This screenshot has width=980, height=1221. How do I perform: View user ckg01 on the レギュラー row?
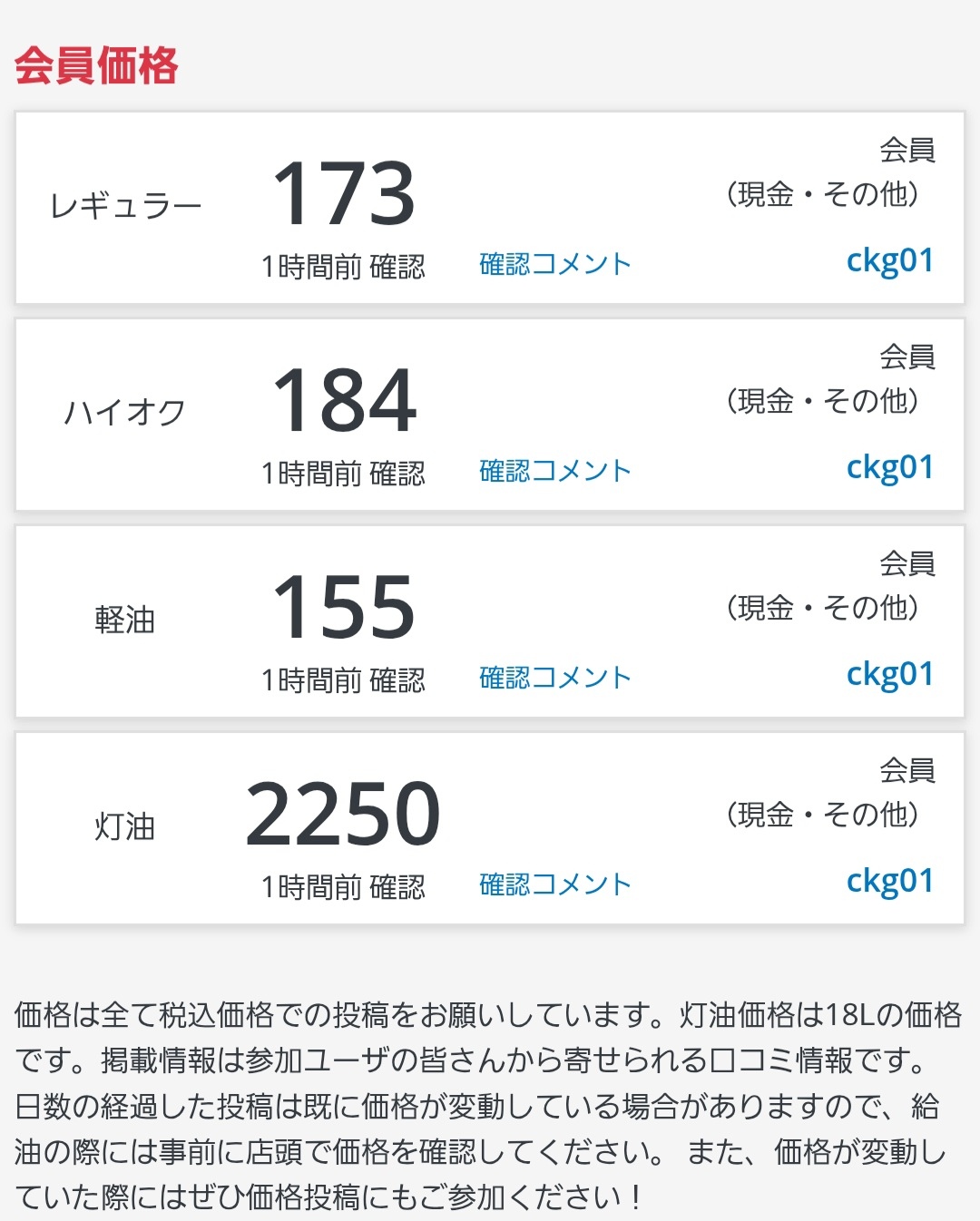[889, 261]
